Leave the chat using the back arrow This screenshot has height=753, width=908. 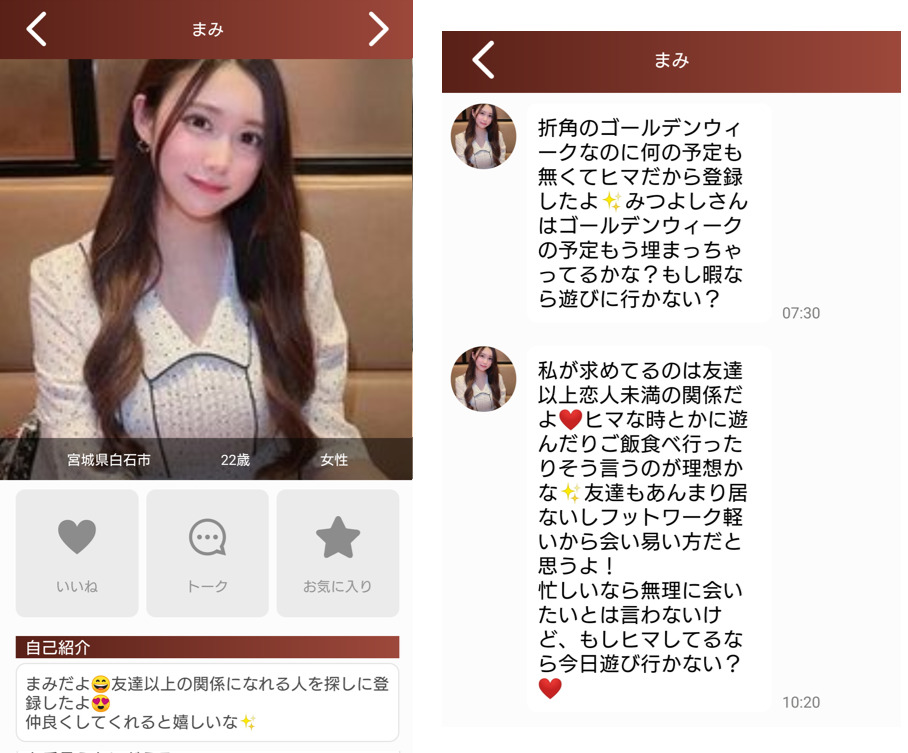click(484, 60)
